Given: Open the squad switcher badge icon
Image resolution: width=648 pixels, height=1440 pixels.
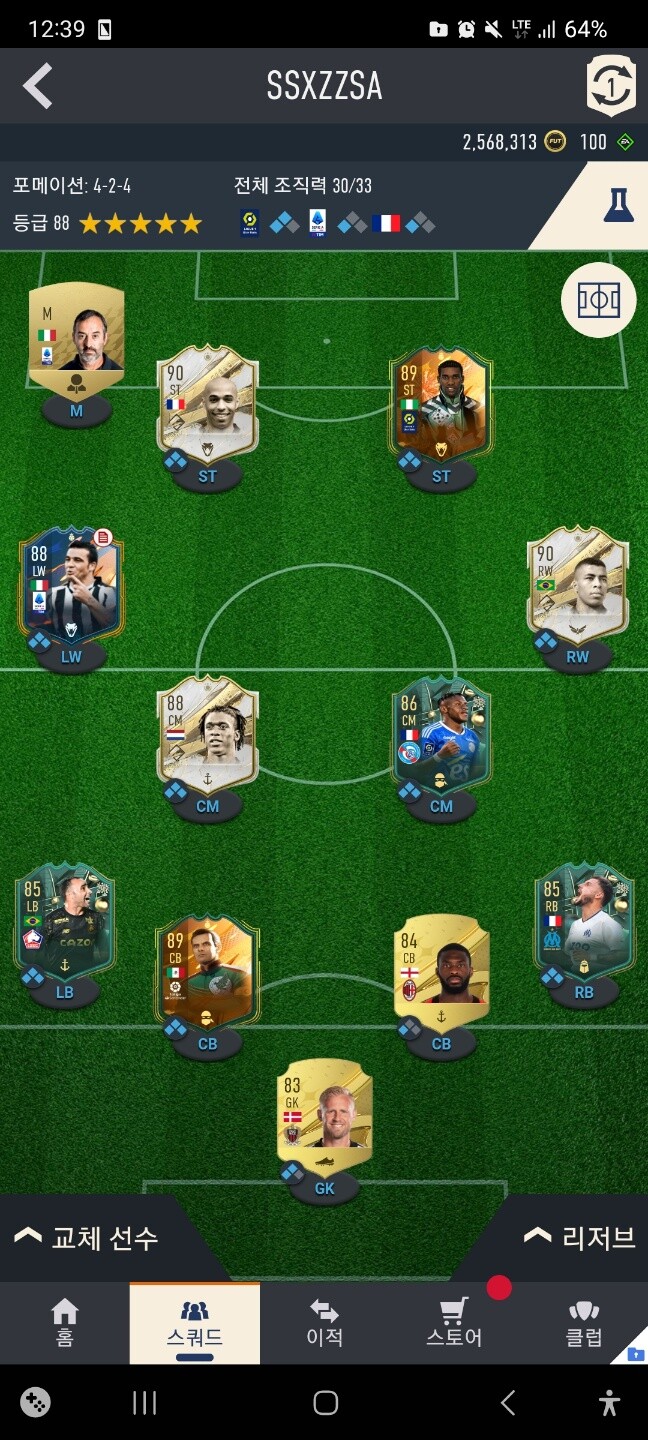Looking at the screenshot, I should tap(609, 86).
